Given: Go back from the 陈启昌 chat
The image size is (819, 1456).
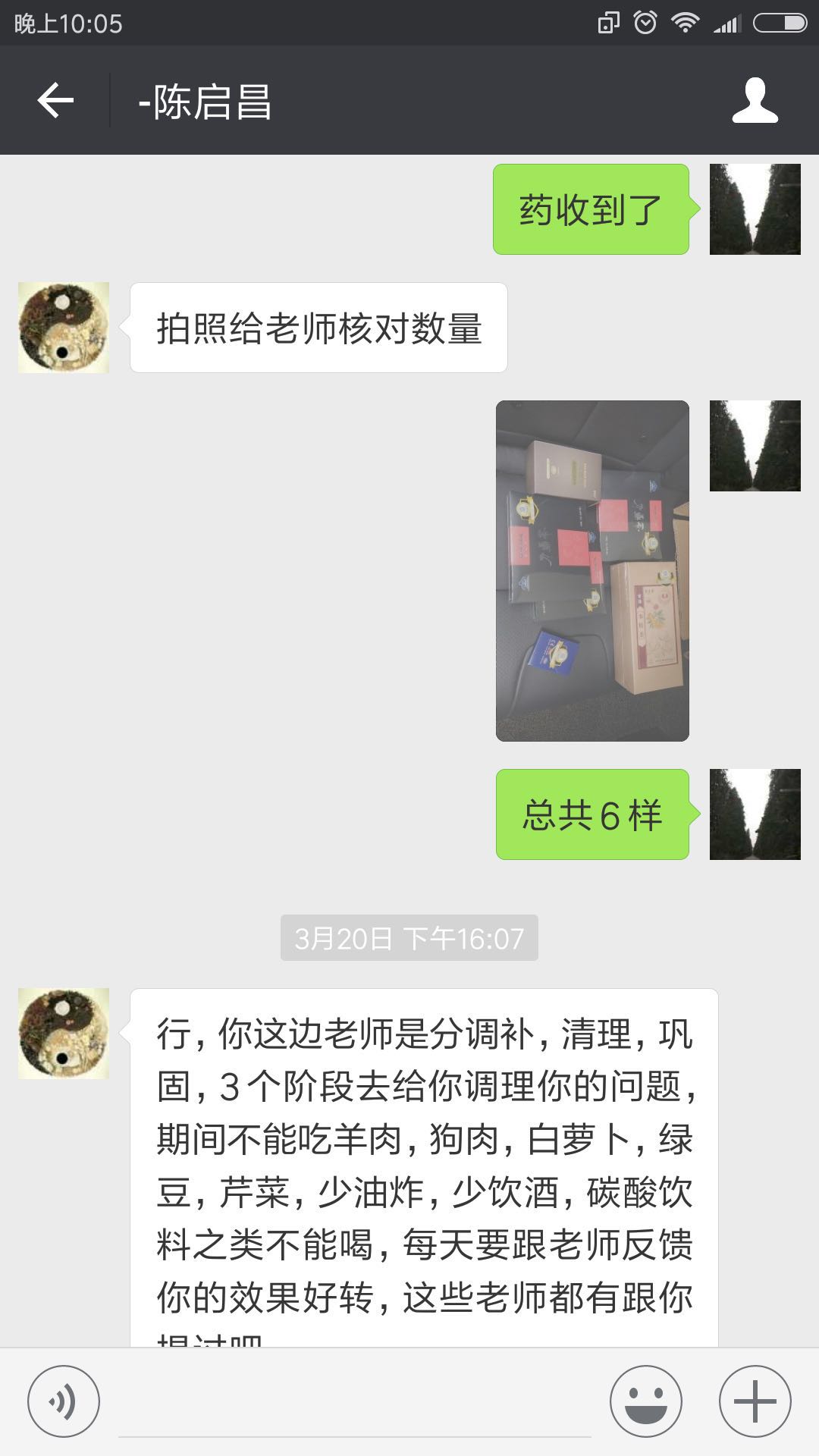Looking at the screenshot, I should (56, 101).
